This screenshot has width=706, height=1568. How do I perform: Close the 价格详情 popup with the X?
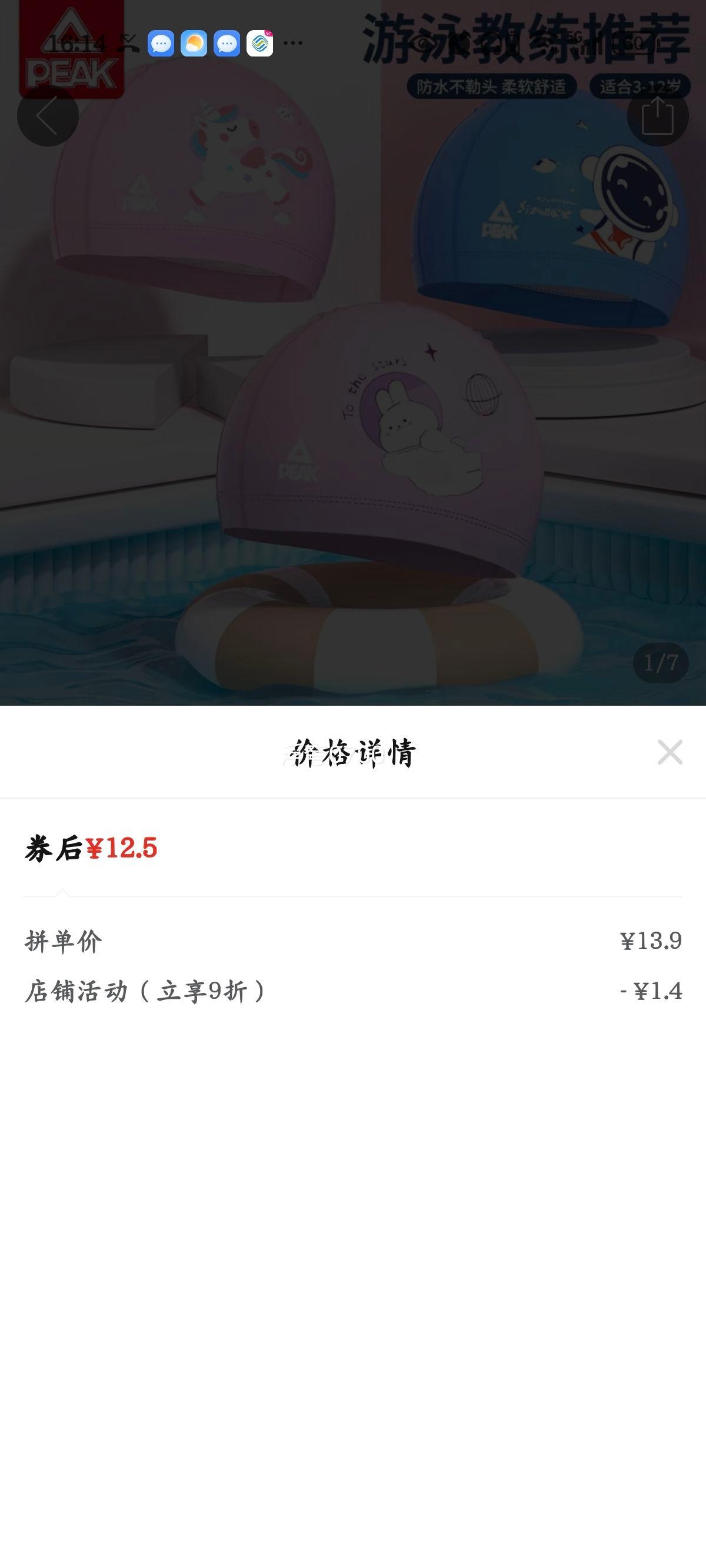pyautogui.click(x=670, y=752)
